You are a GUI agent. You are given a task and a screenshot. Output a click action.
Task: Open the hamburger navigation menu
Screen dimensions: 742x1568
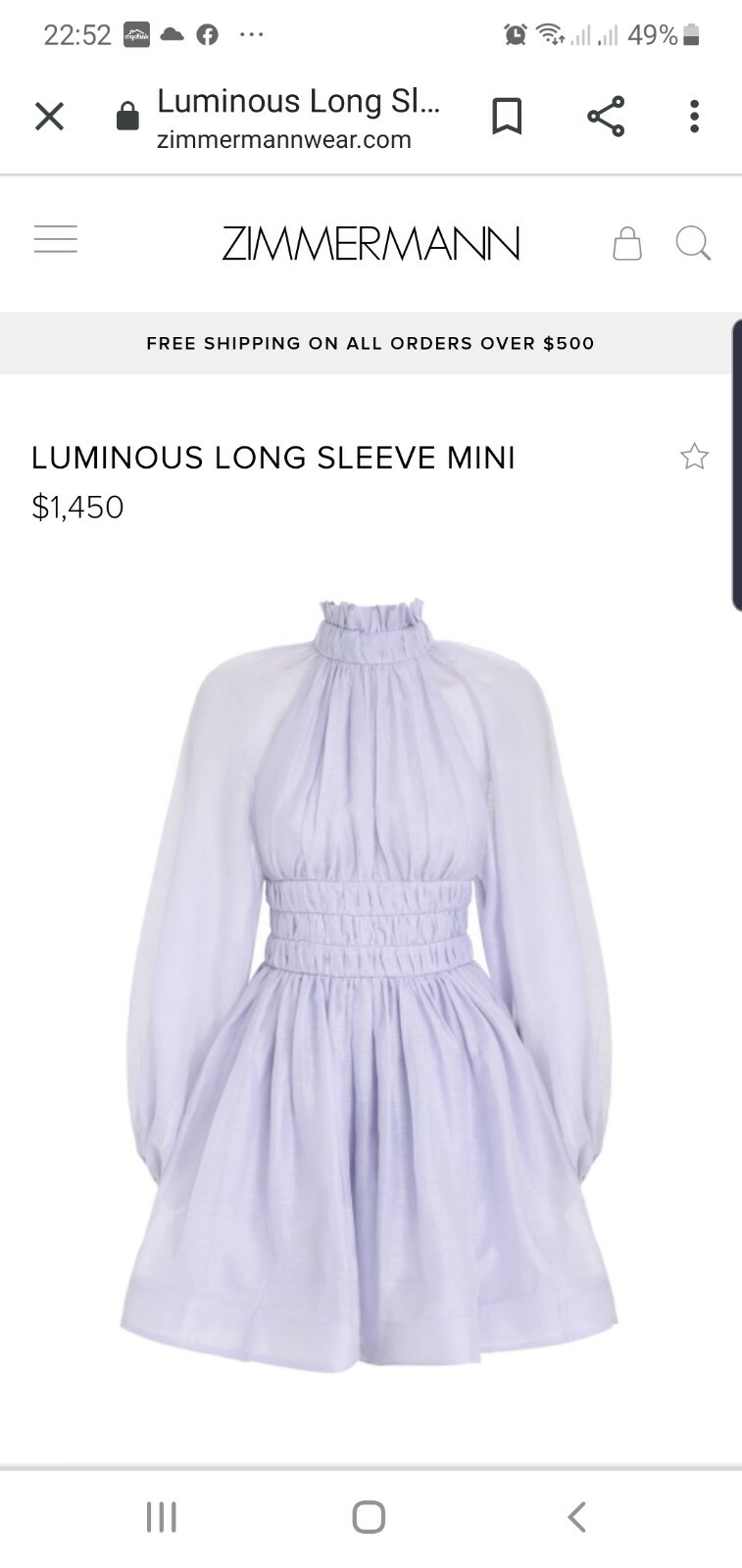click(56, 238)
